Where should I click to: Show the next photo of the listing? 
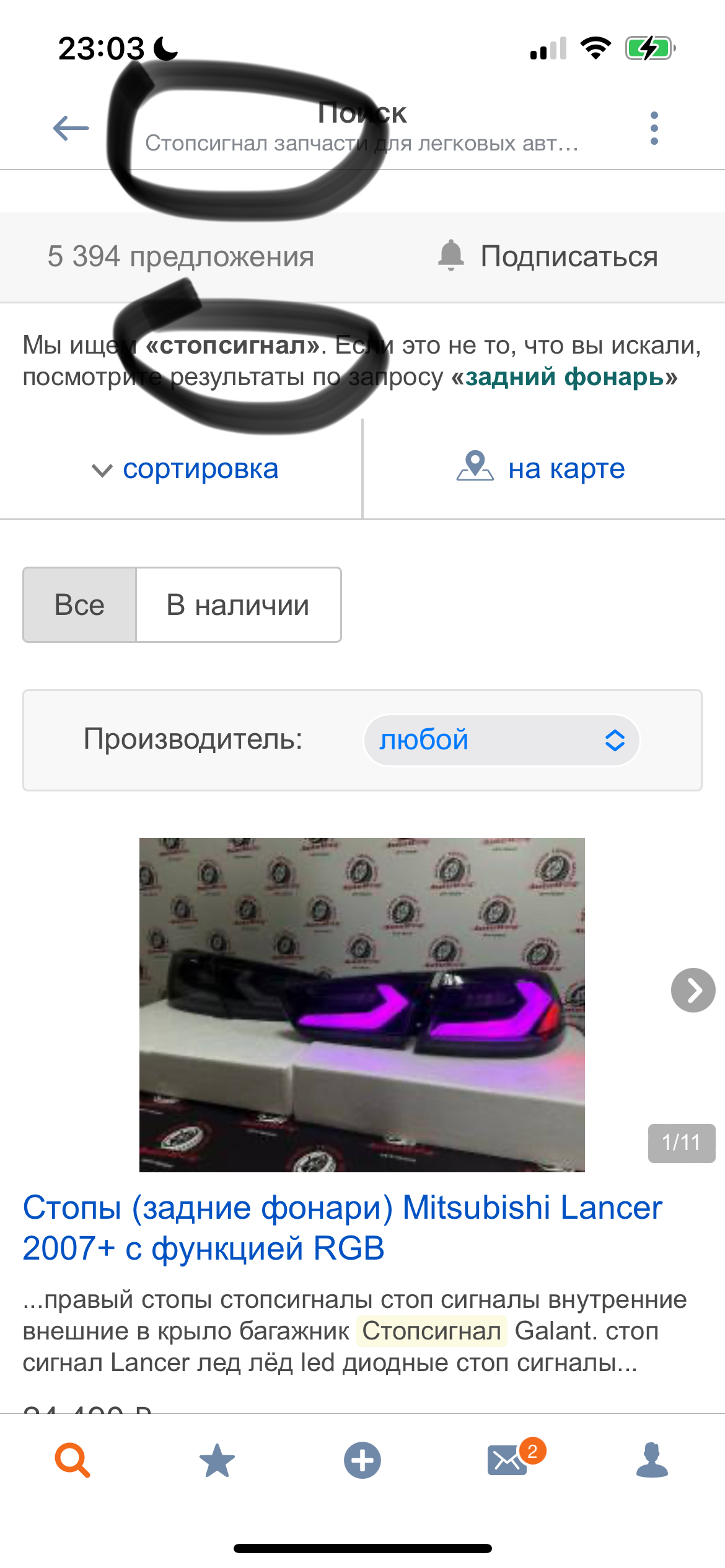point(693,990)
